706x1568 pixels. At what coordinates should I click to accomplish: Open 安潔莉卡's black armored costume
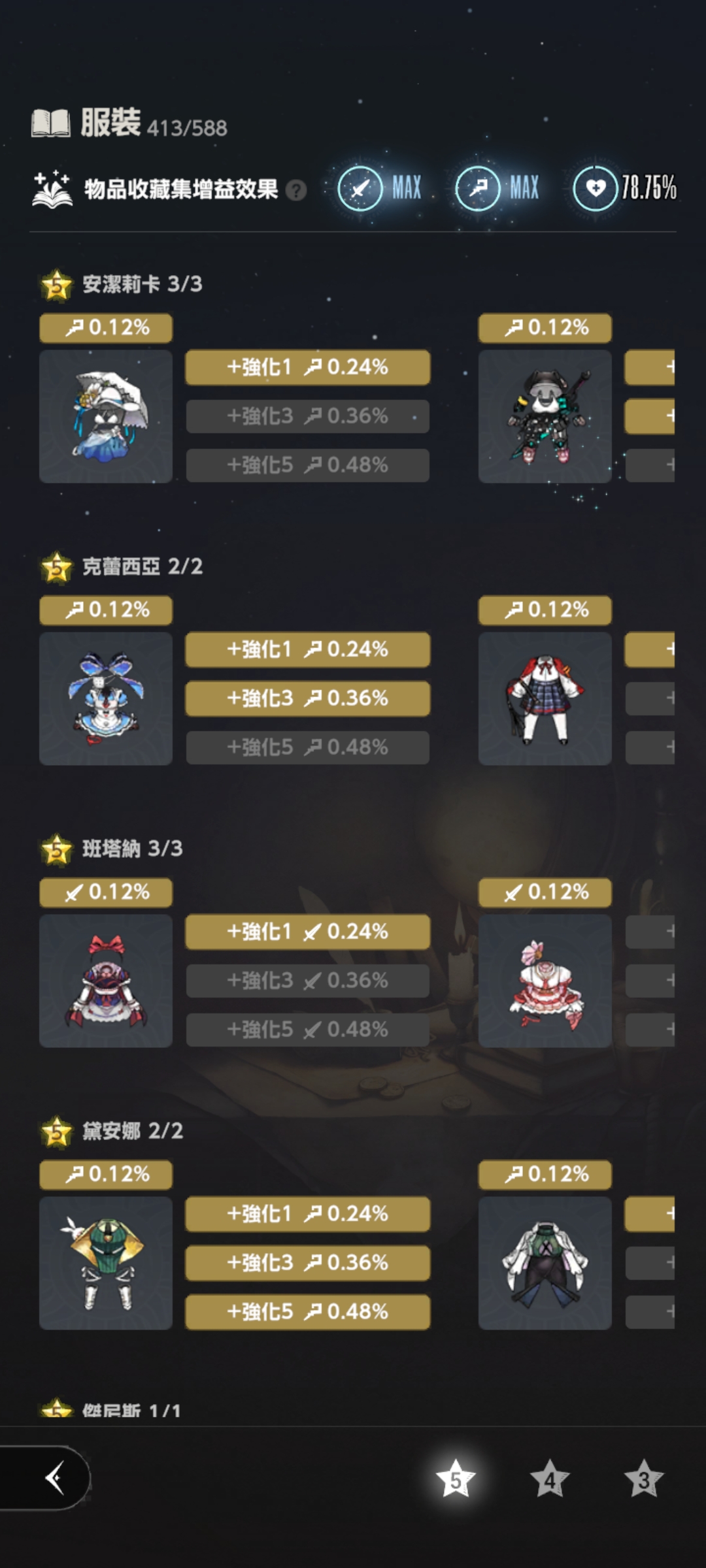coord(545,416)
